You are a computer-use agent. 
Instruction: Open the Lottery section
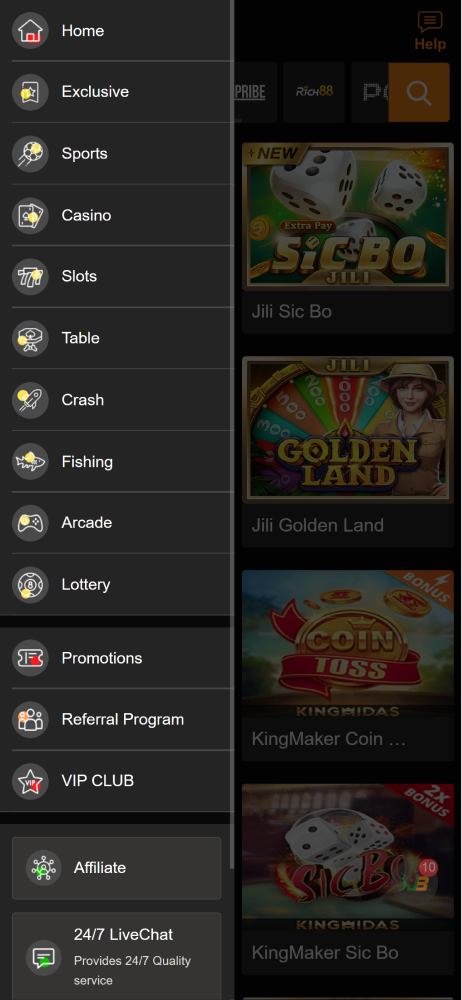click(x=117, y=584)
